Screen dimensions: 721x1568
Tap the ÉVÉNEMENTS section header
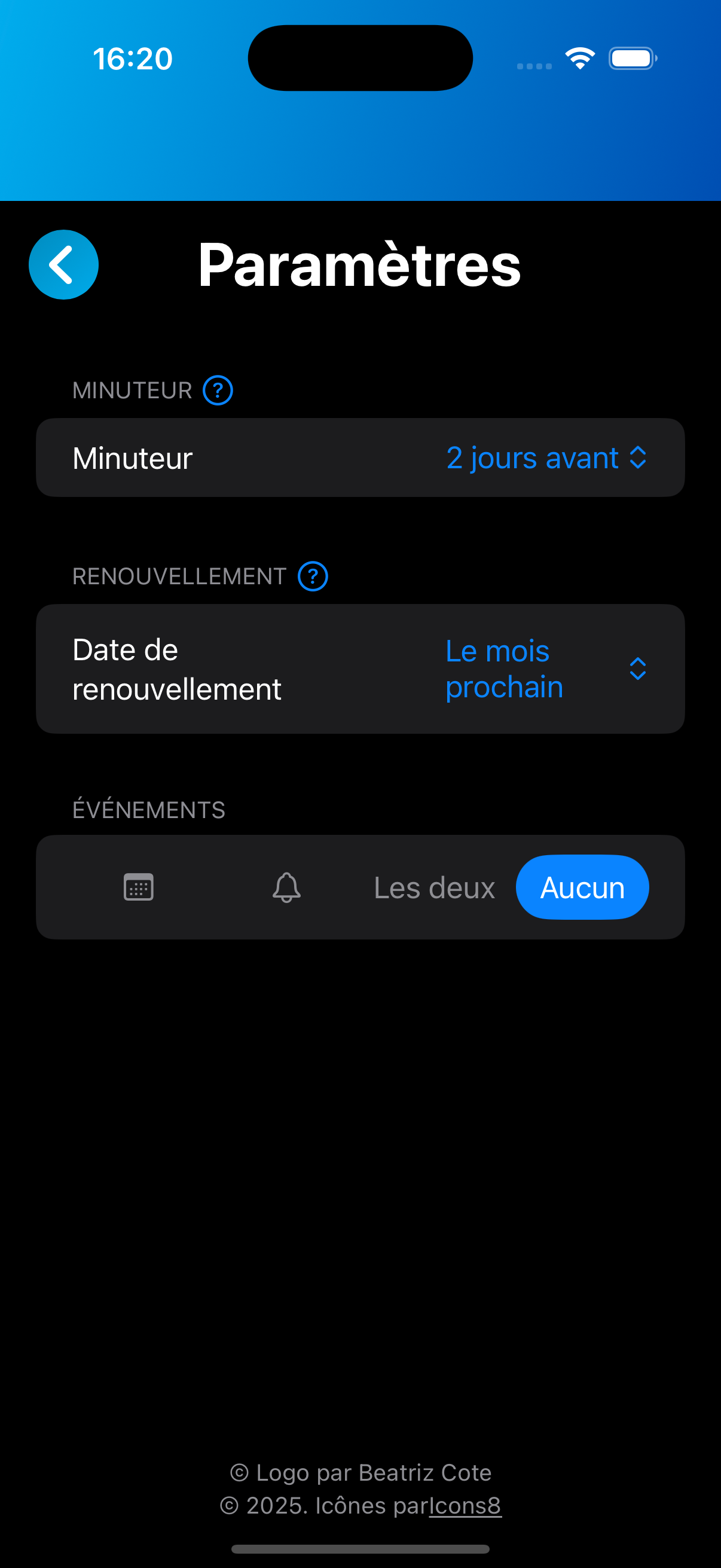pos(149,810)
